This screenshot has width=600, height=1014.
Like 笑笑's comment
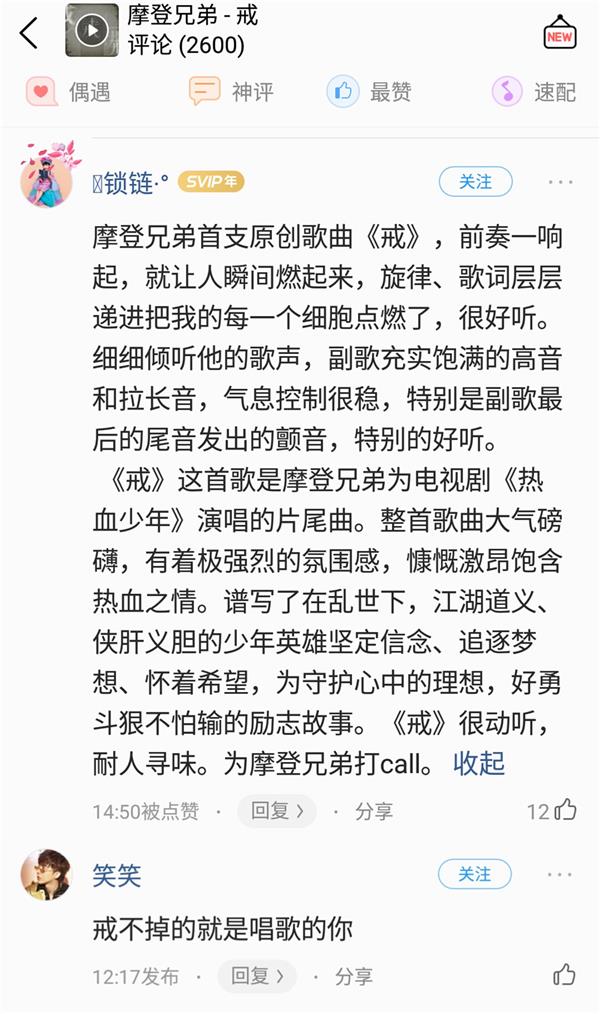[x=564, y=975]
